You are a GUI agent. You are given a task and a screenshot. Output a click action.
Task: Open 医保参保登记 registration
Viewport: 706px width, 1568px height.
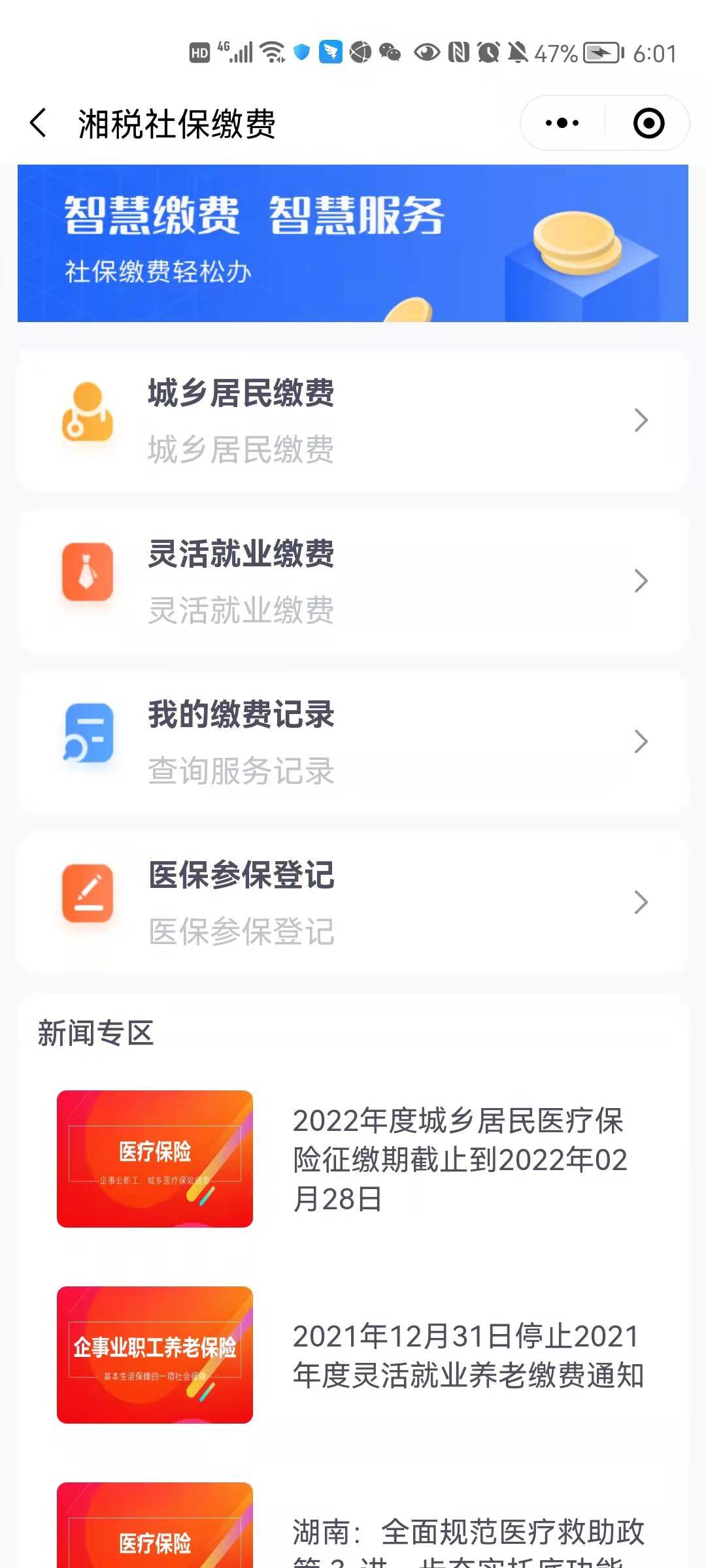pos(353,902)
